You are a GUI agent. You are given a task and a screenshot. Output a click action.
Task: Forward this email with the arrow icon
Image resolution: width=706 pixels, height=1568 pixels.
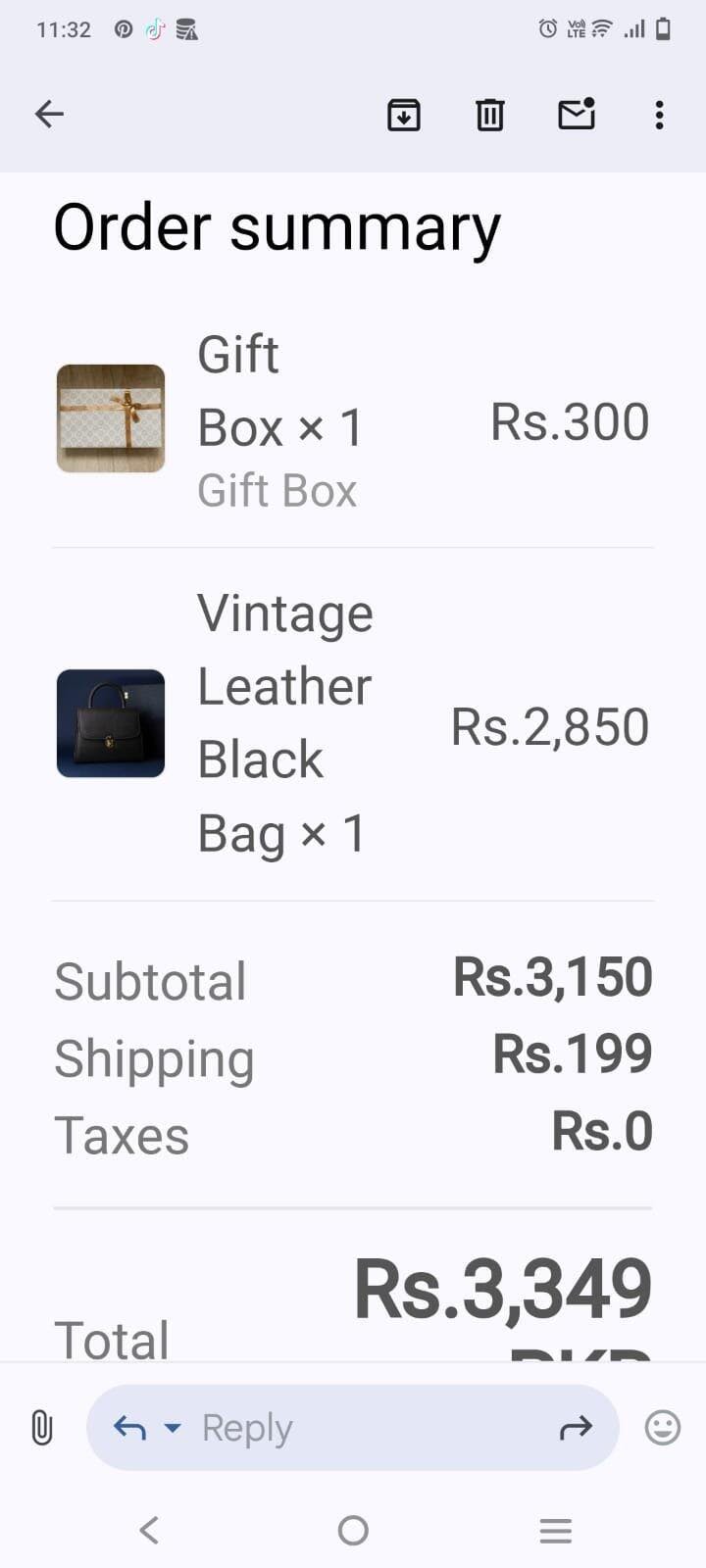click(x=576, y=1428)
